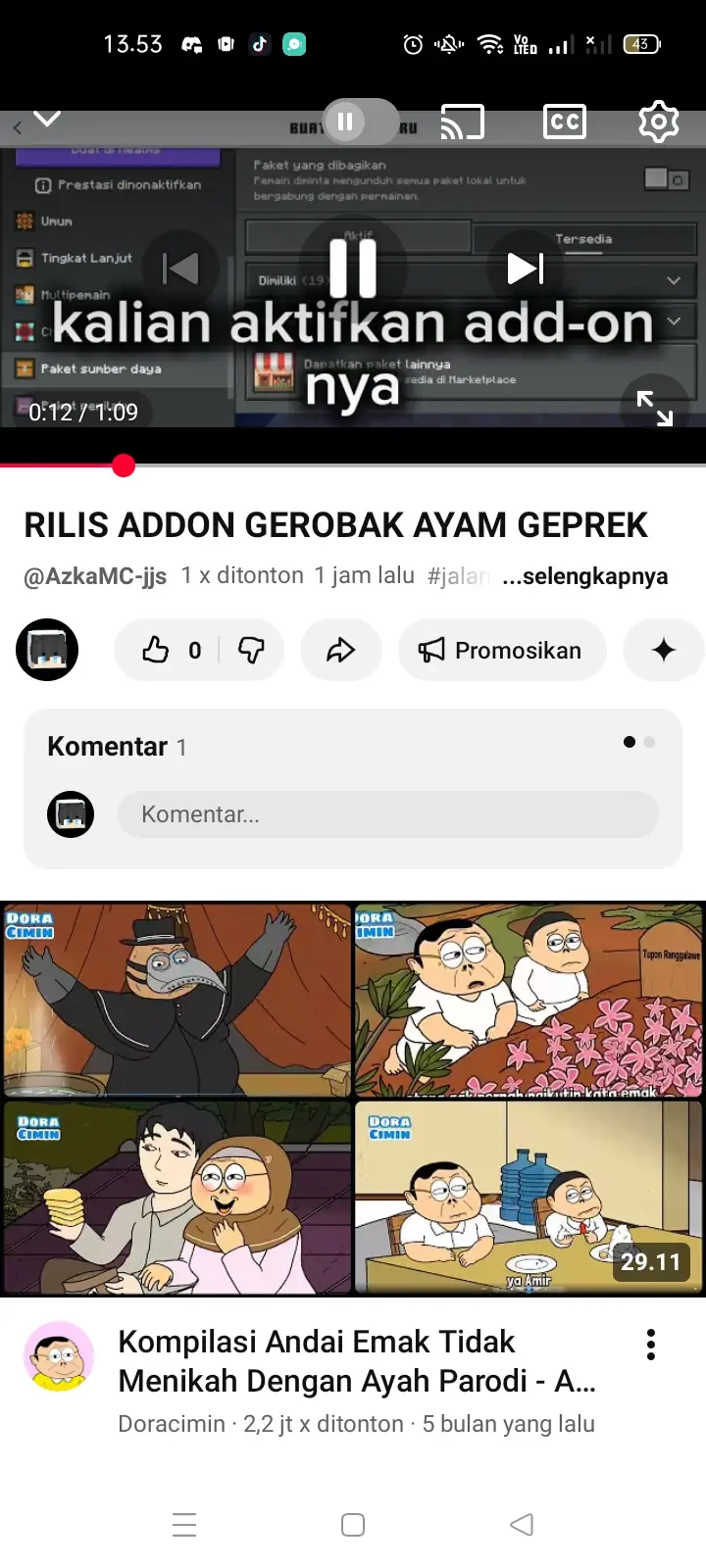Viewport: 706px width, 1568px height.
Task: Go to the previous video
Action: (x=180, y=269)
